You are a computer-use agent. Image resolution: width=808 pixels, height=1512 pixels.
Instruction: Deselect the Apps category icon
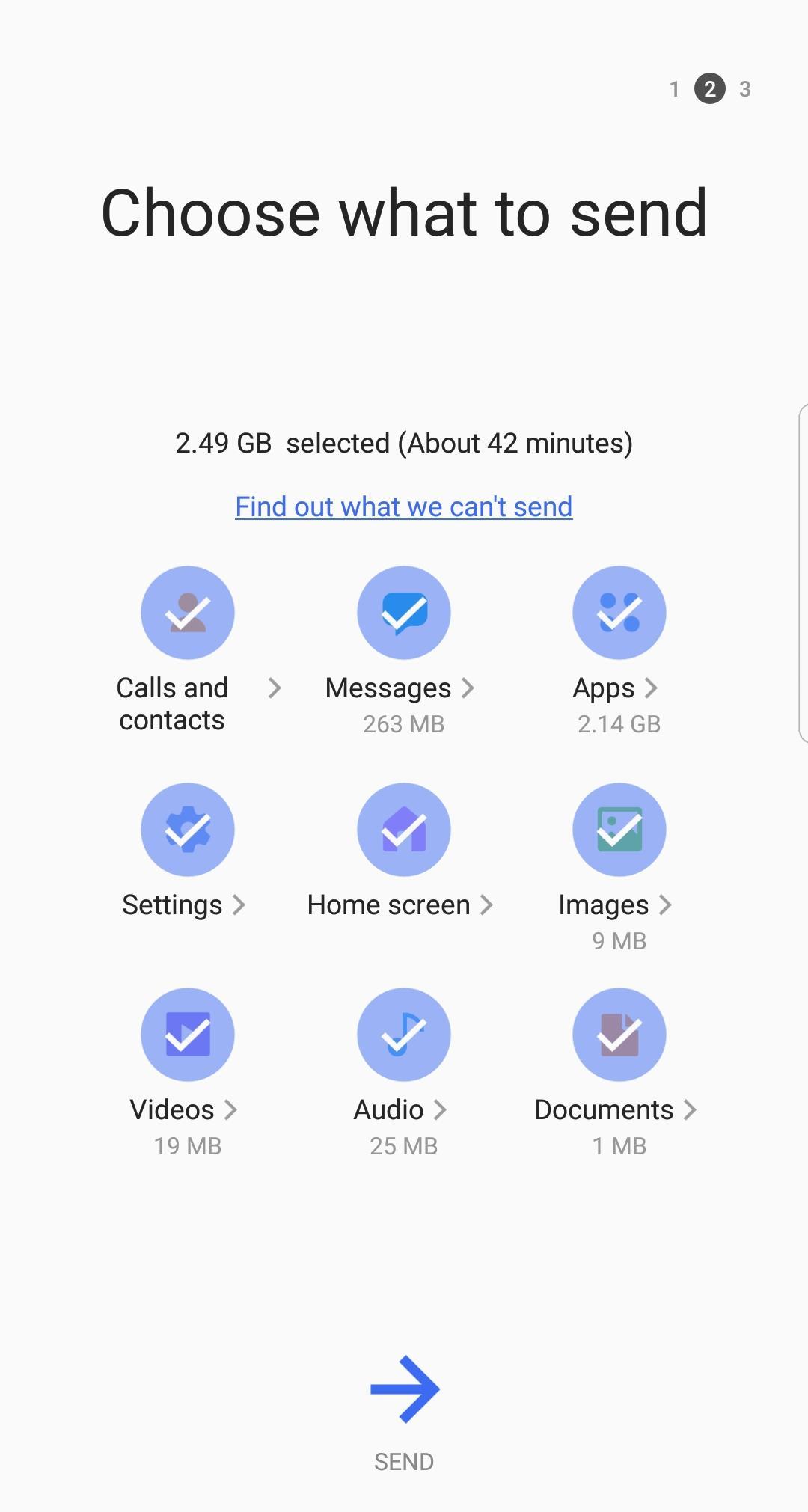(619, 613)
